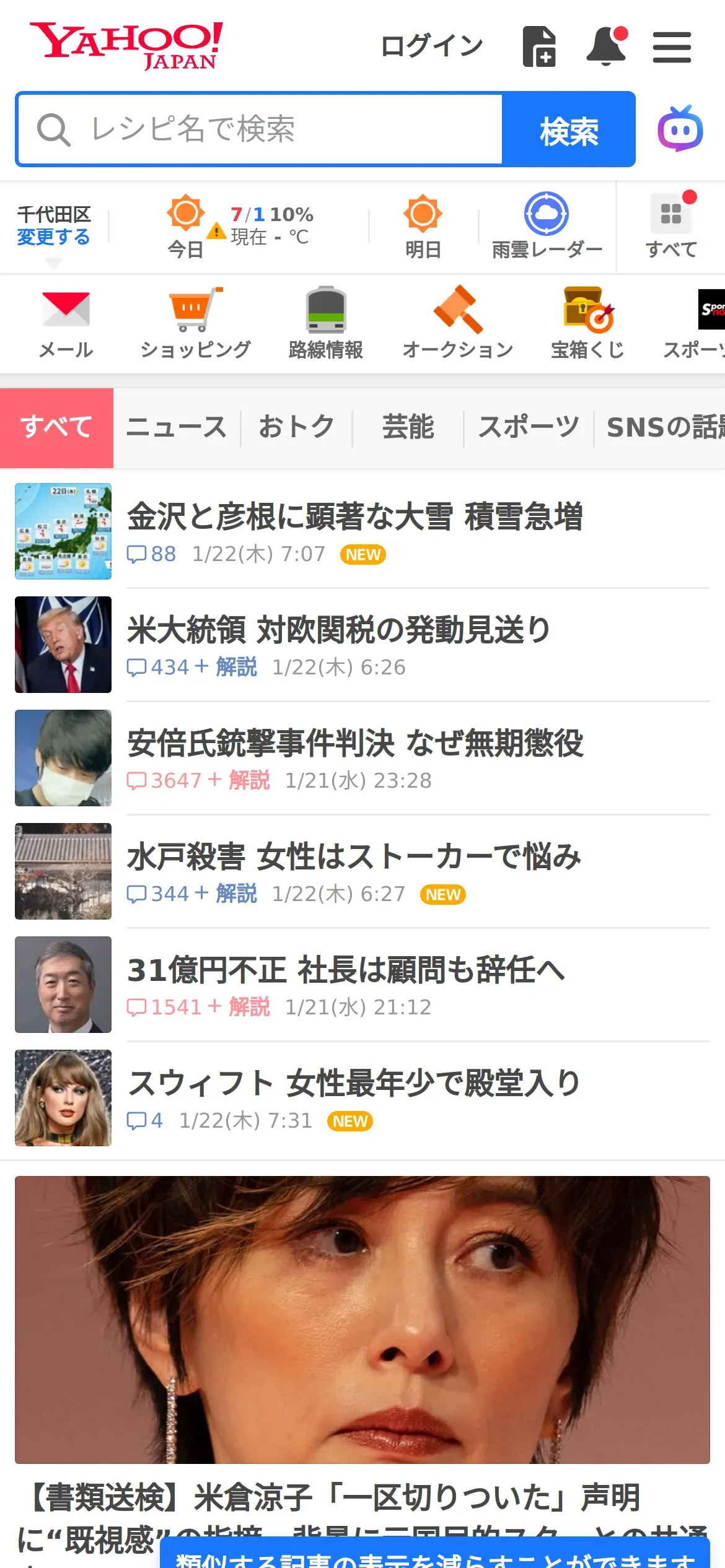The height and width of the screenshot is (1568, 725).
Task: Switch to the ニュース tab
Action: click(177, 427)
